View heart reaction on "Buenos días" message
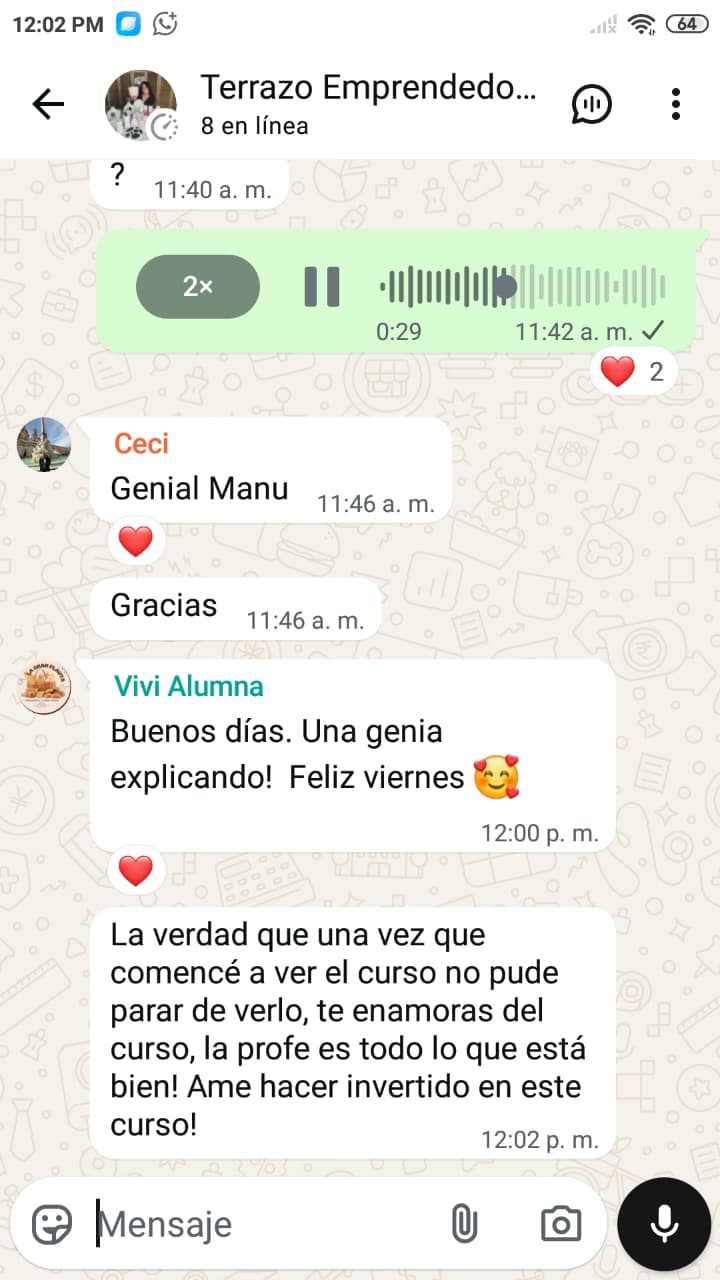This screenshot has height=1280, width=720. (x=136, y=871)
